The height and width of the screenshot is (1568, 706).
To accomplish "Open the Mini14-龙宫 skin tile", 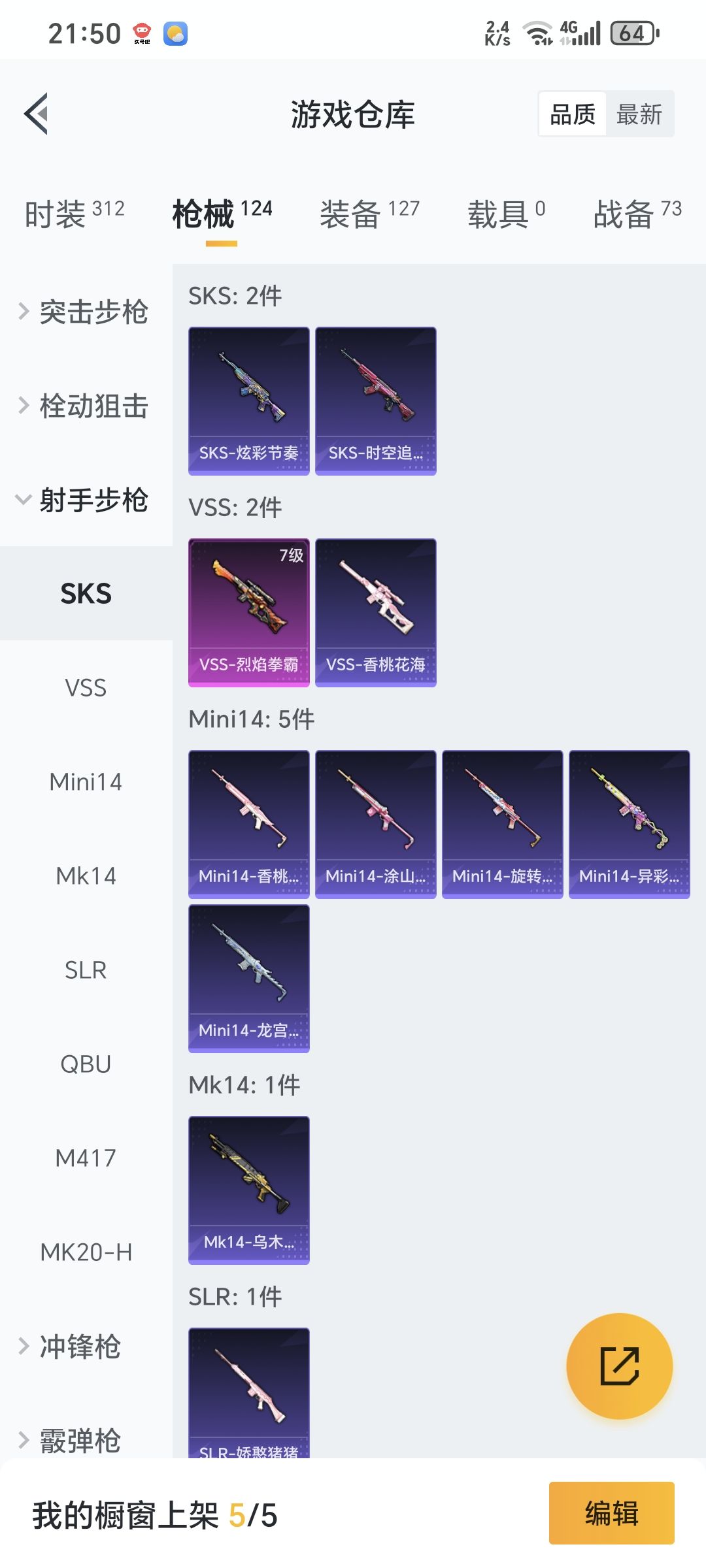I will tap(248, 978).
